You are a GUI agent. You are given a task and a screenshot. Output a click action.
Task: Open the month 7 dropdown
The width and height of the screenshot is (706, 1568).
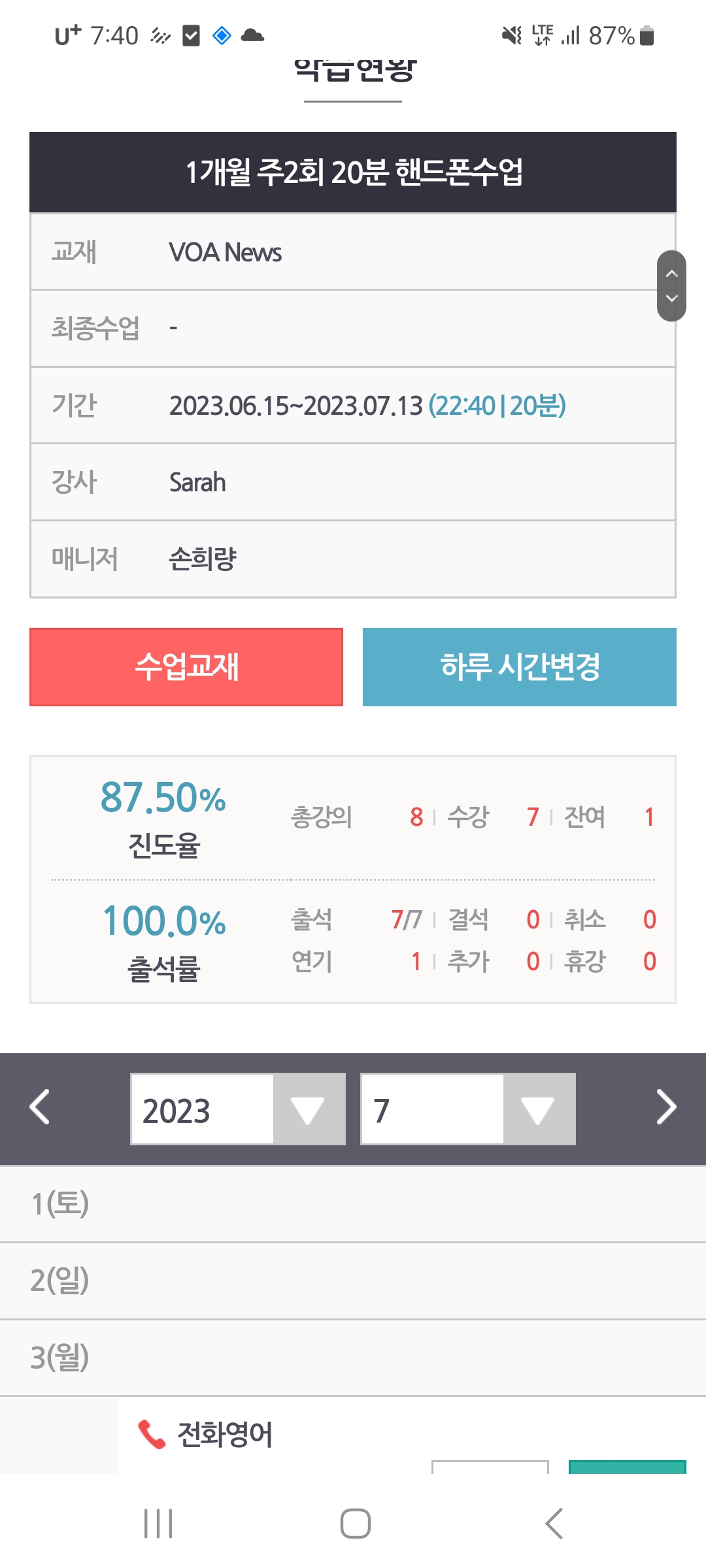click(468, 1109)
